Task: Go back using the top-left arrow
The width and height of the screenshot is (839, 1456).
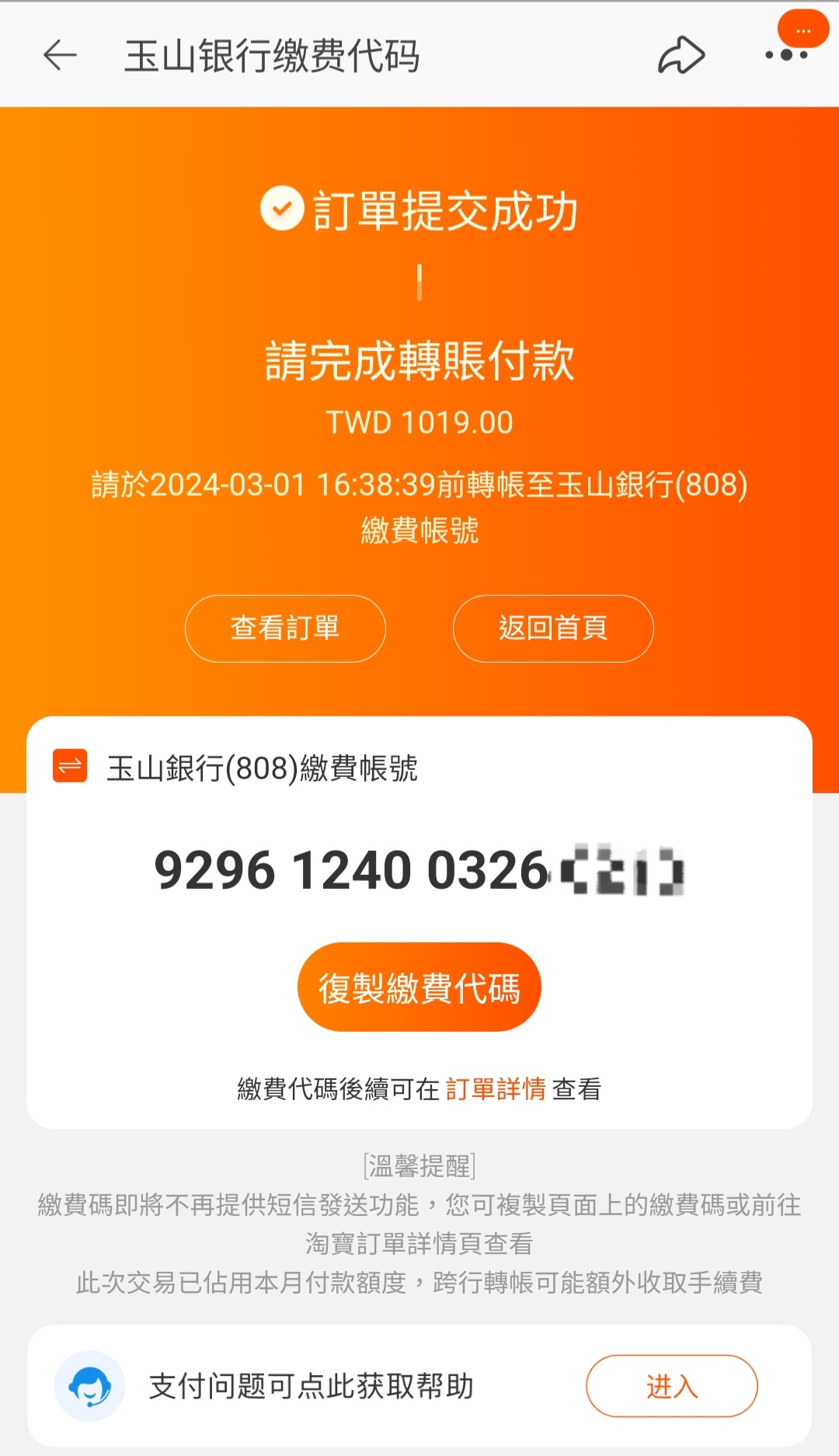Action: pyautogui.click(x=60, y=56)
